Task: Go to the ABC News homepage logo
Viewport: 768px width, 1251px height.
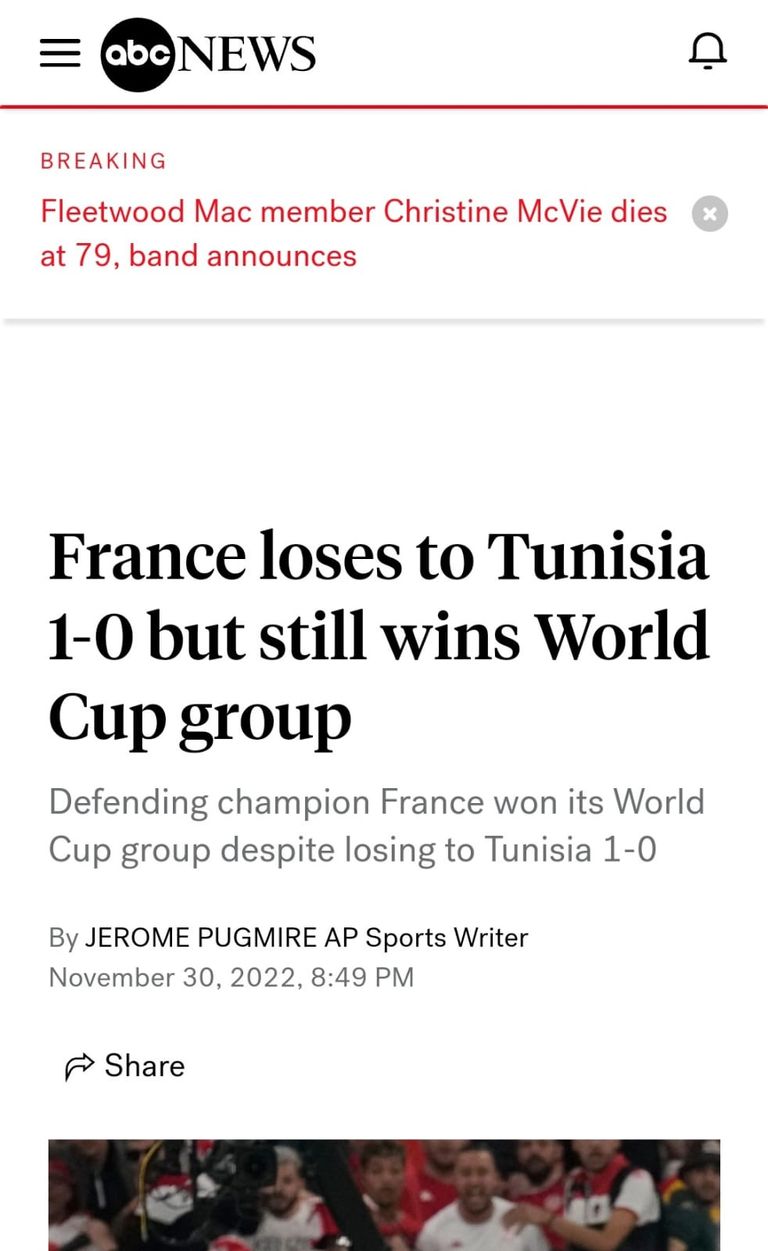Action: pyautogui.click(x=208, y=54)
